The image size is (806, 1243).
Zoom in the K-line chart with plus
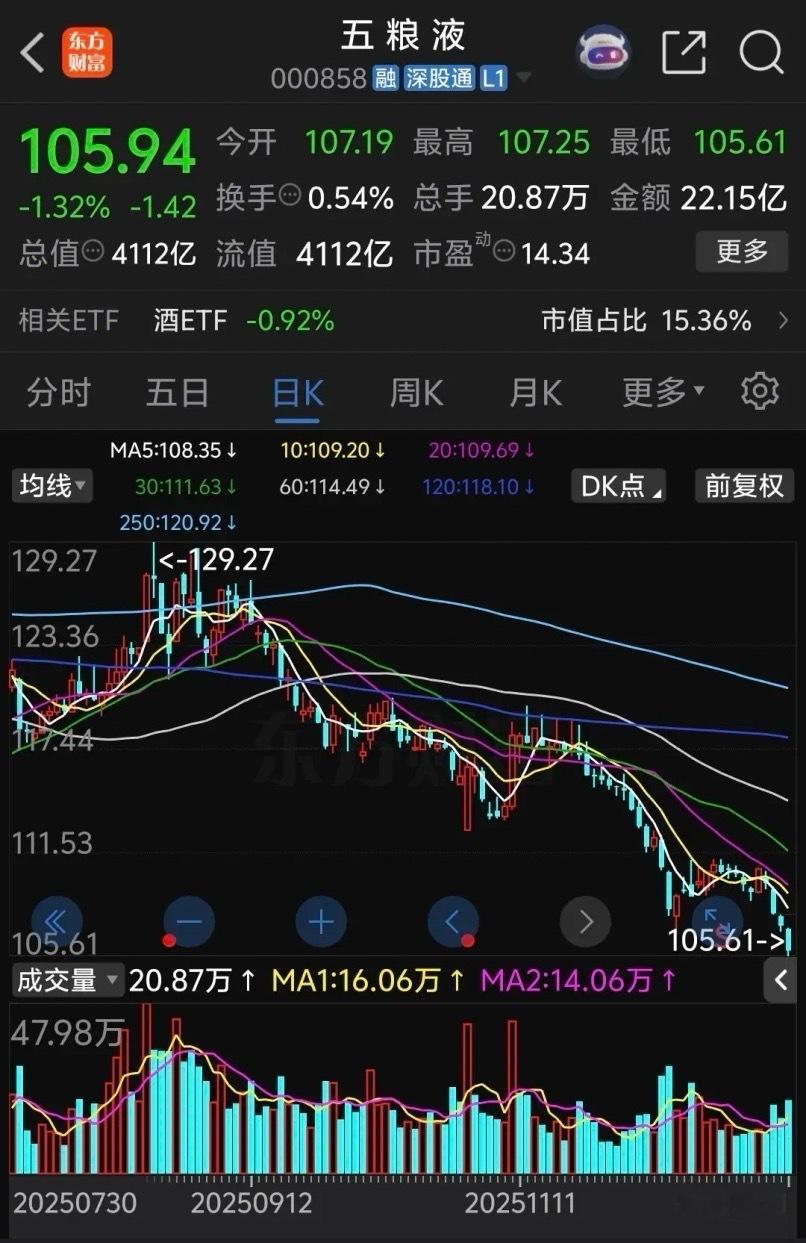(x=321, y=921)
